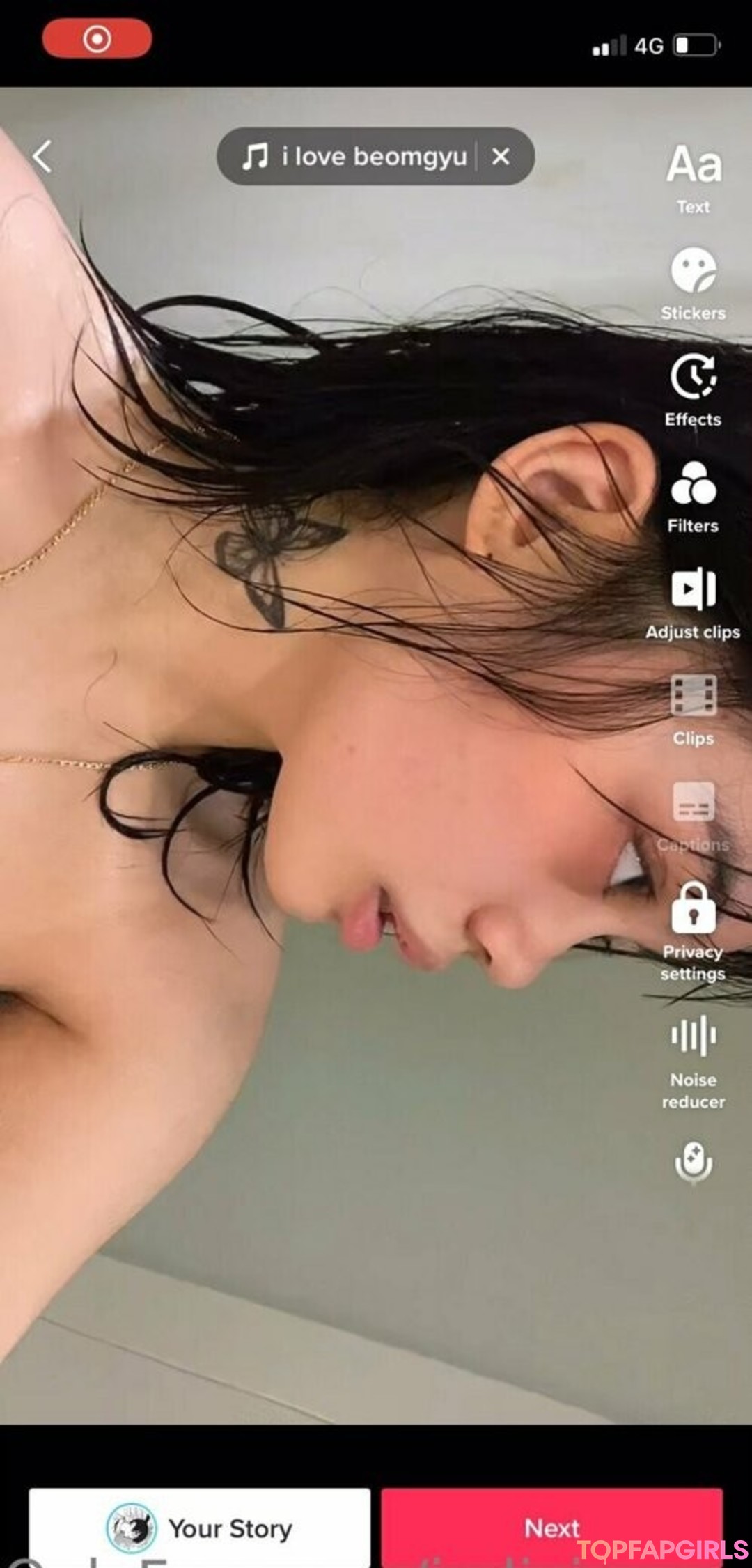
Task: Choose a filter from Filters
Action: point(694,496)
